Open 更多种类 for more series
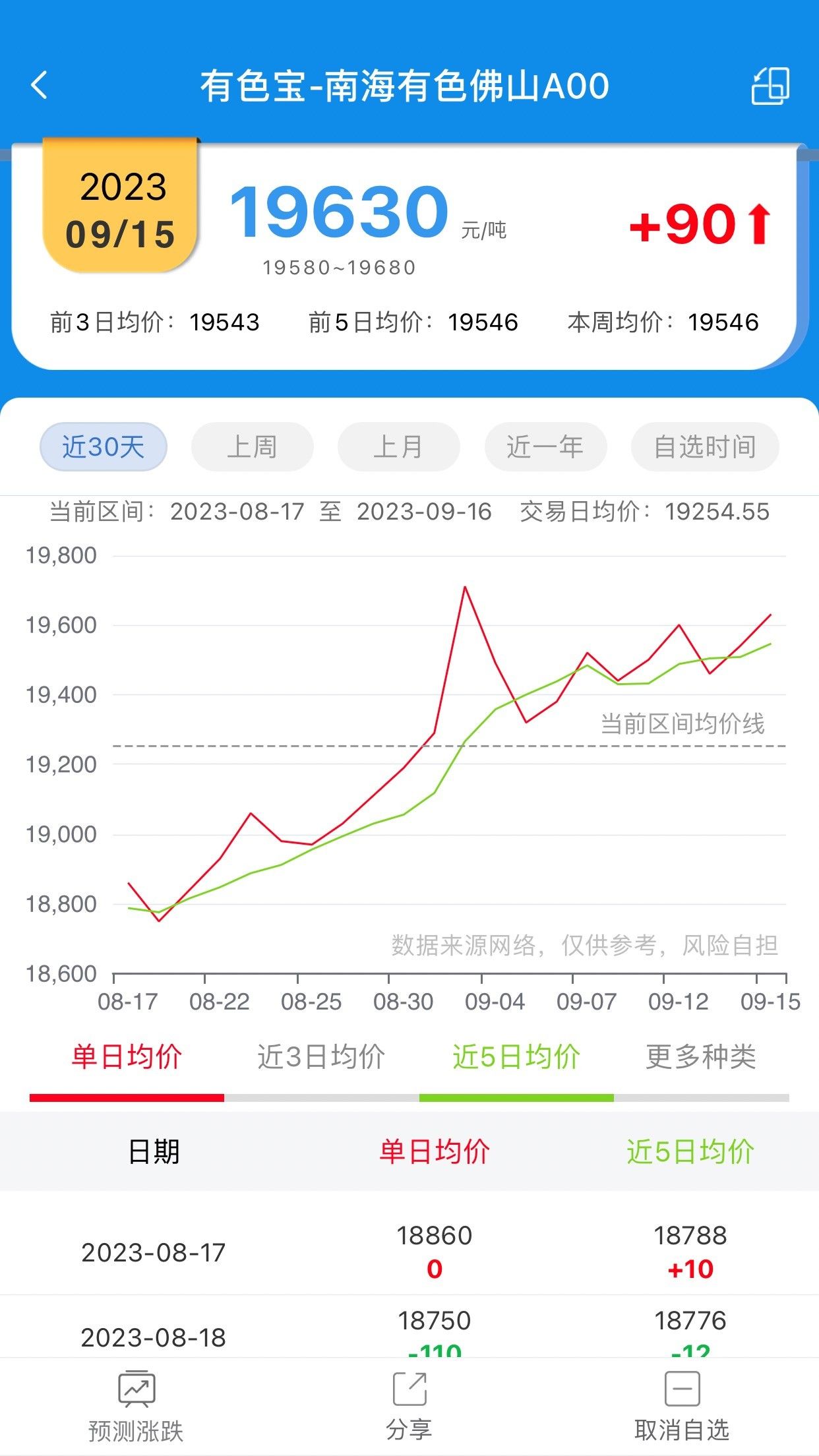Viewport: 819px width, 1456px height. 701,1058
